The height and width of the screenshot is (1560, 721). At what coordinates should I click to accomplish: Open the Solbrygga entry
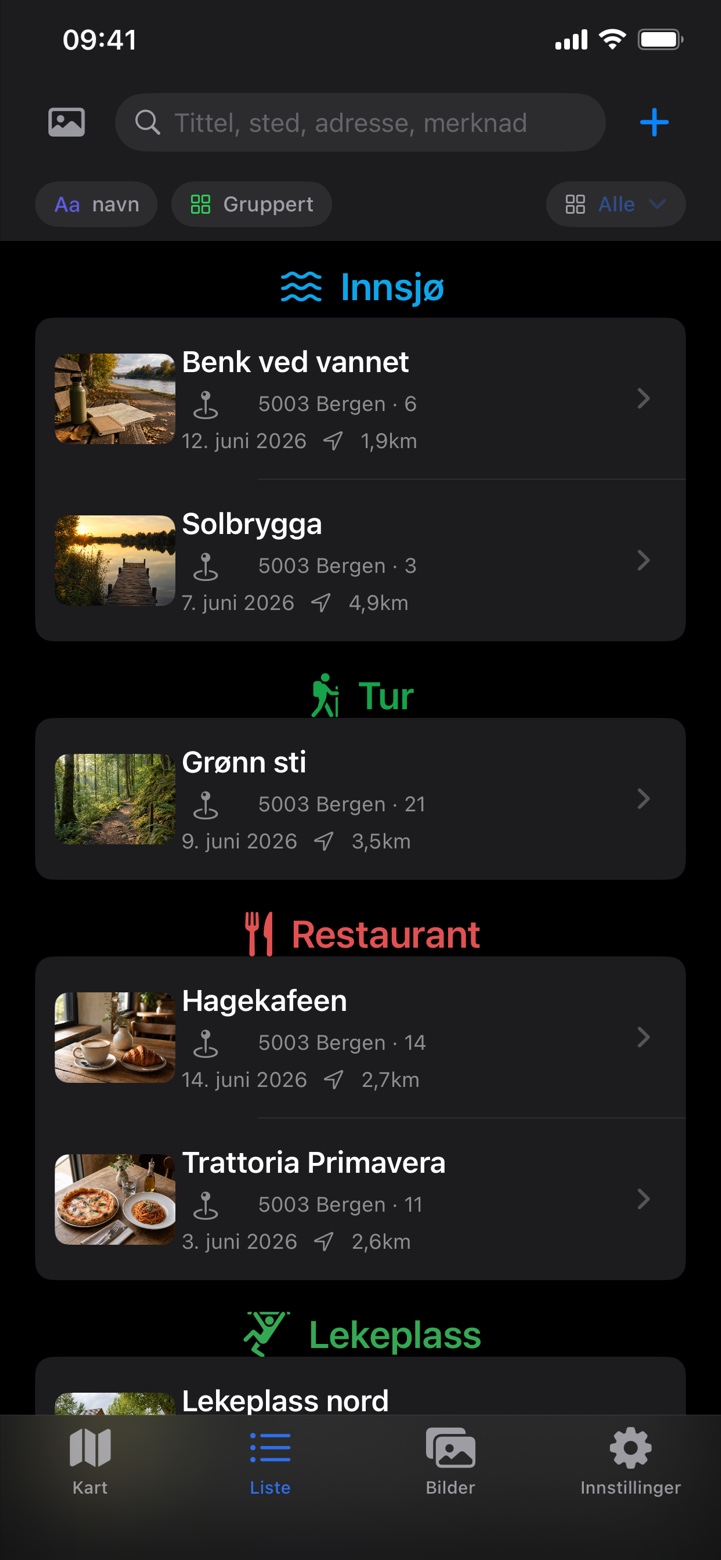360,561
